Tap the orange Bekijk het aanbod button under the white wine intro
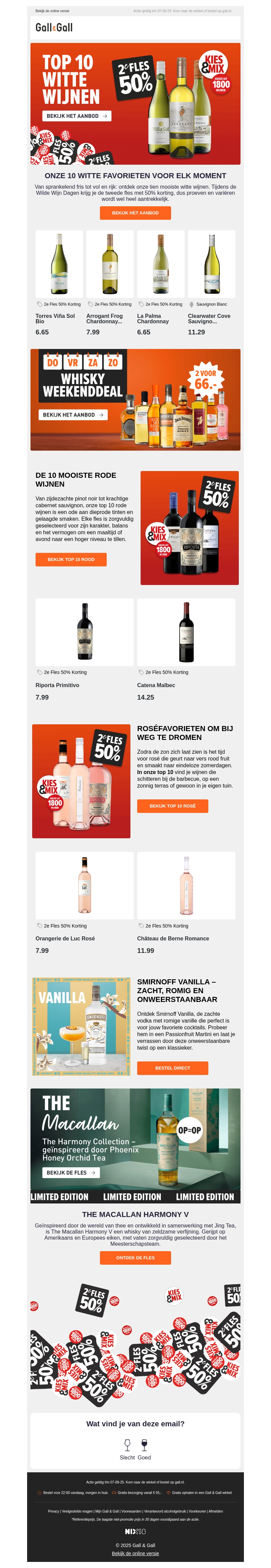 [x=135, y=213]
